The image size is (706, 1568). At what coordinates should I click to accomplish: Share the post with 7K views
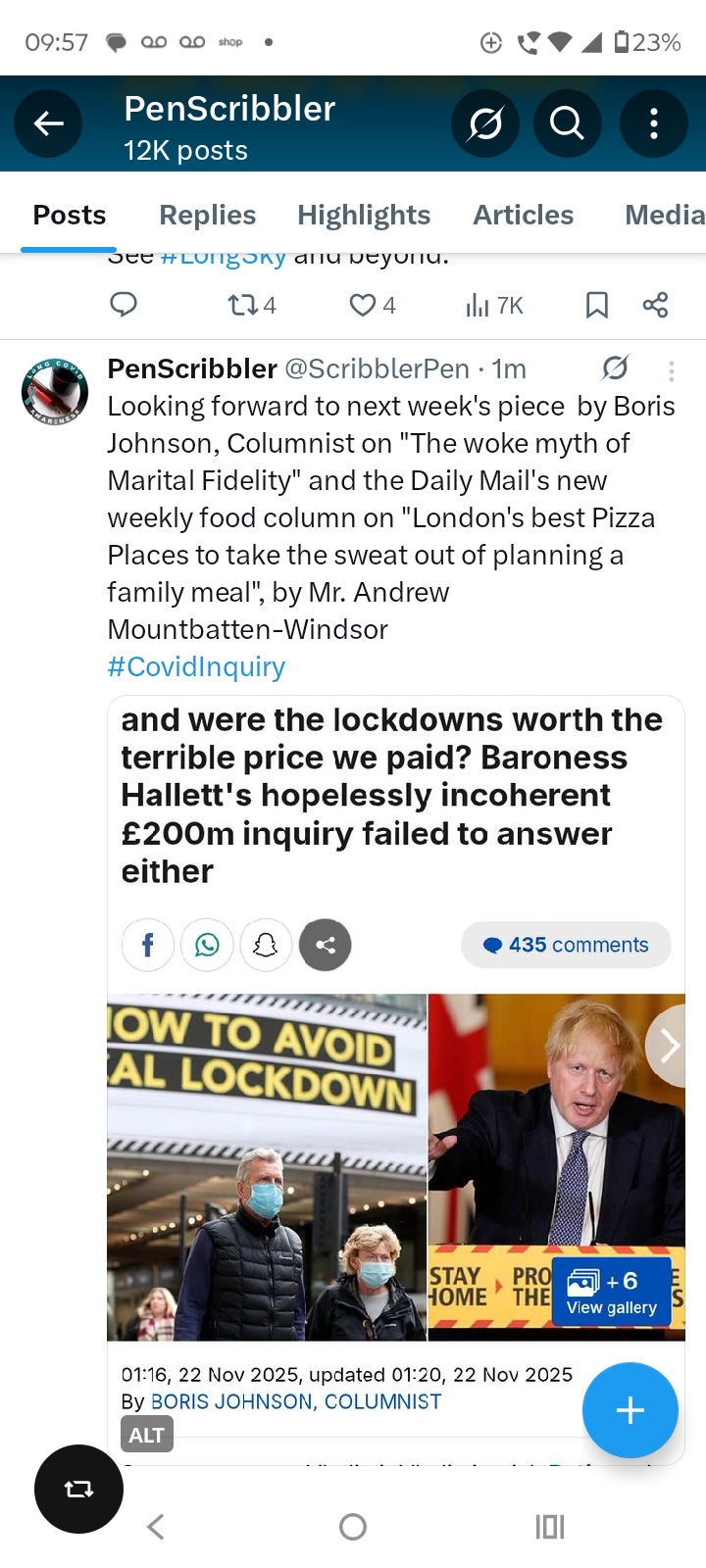(655, 306)
